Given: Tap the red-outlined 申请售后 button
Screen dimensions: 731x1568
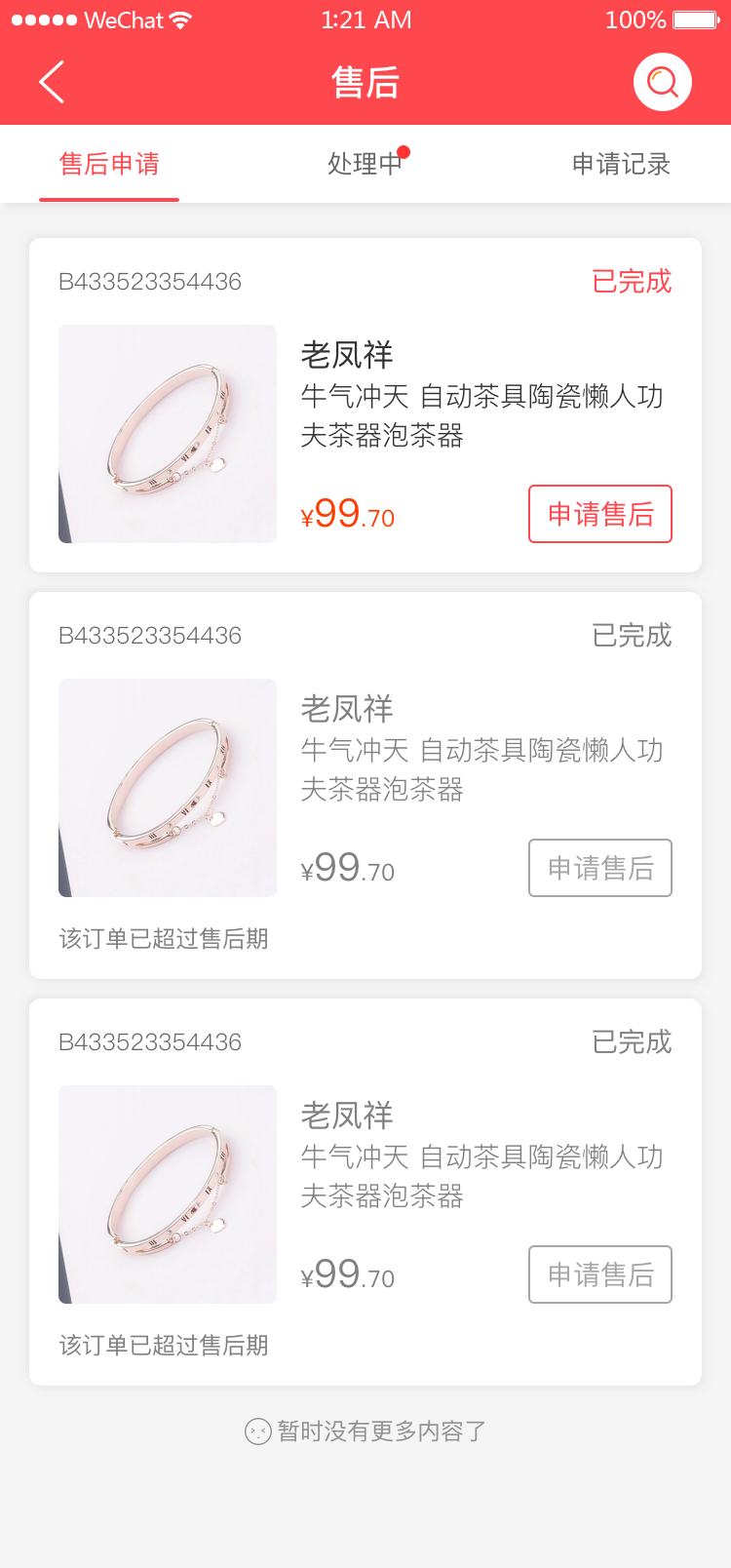Looking at the screenshot, I should [599, 514].
